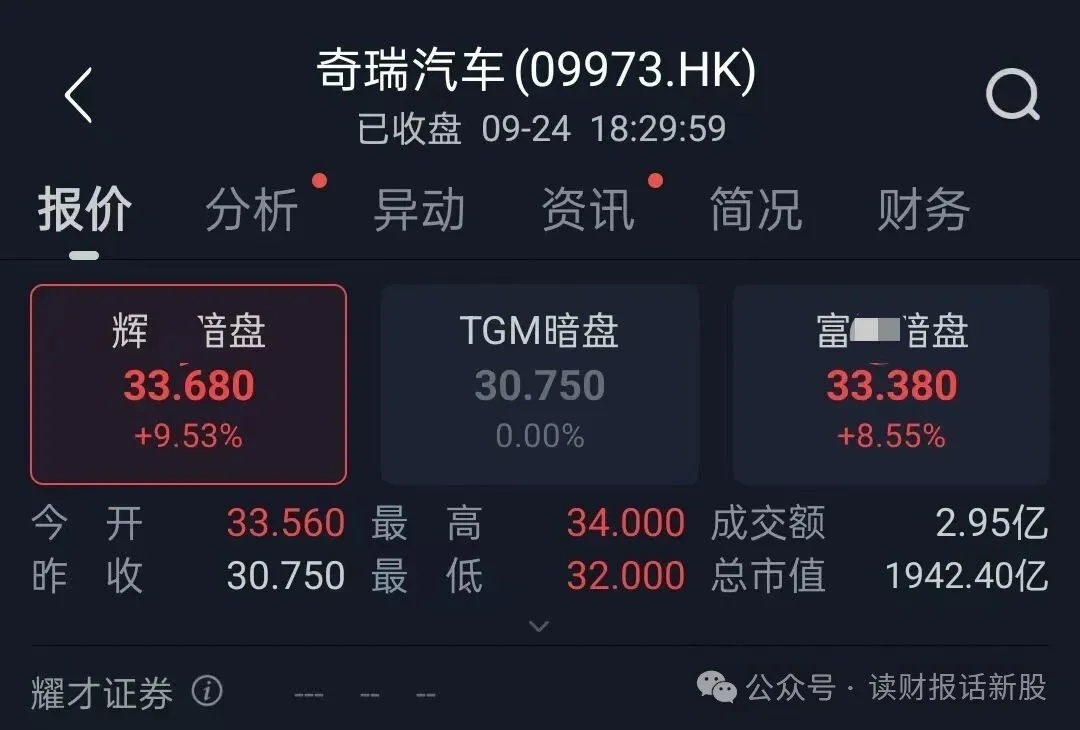Open the 简况 tab
This screenshot has width=1080, height=730.
[x=755, y=211]
